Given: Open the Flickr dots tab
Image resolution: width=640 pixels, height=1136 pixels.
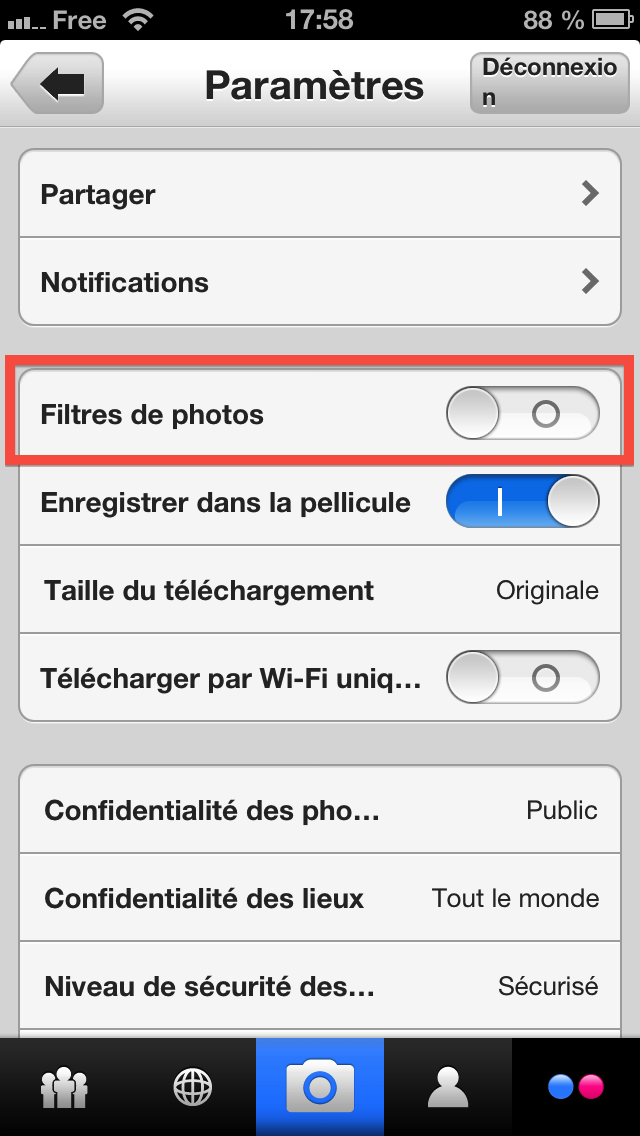Looking at the screenshot, I should pyautogui.click(x=577, y=1087).
